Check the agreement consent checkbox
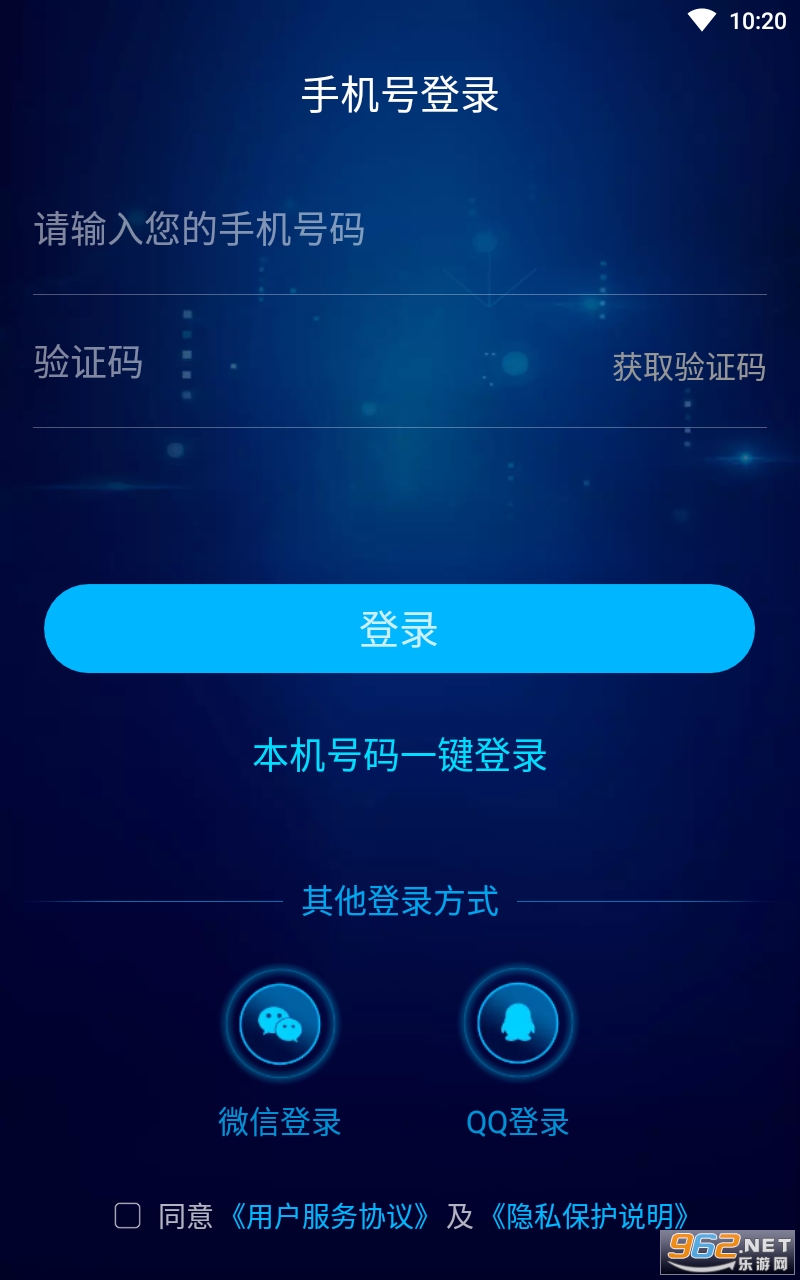Image resolution: width=800 pixels, height=1280 pixels. point(127,1215)
